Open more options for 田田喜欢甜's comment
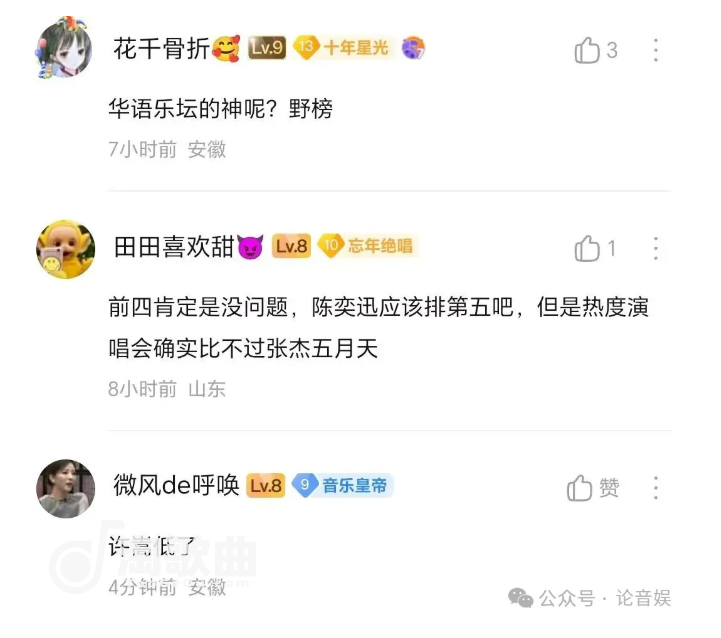 click(656, 248)
